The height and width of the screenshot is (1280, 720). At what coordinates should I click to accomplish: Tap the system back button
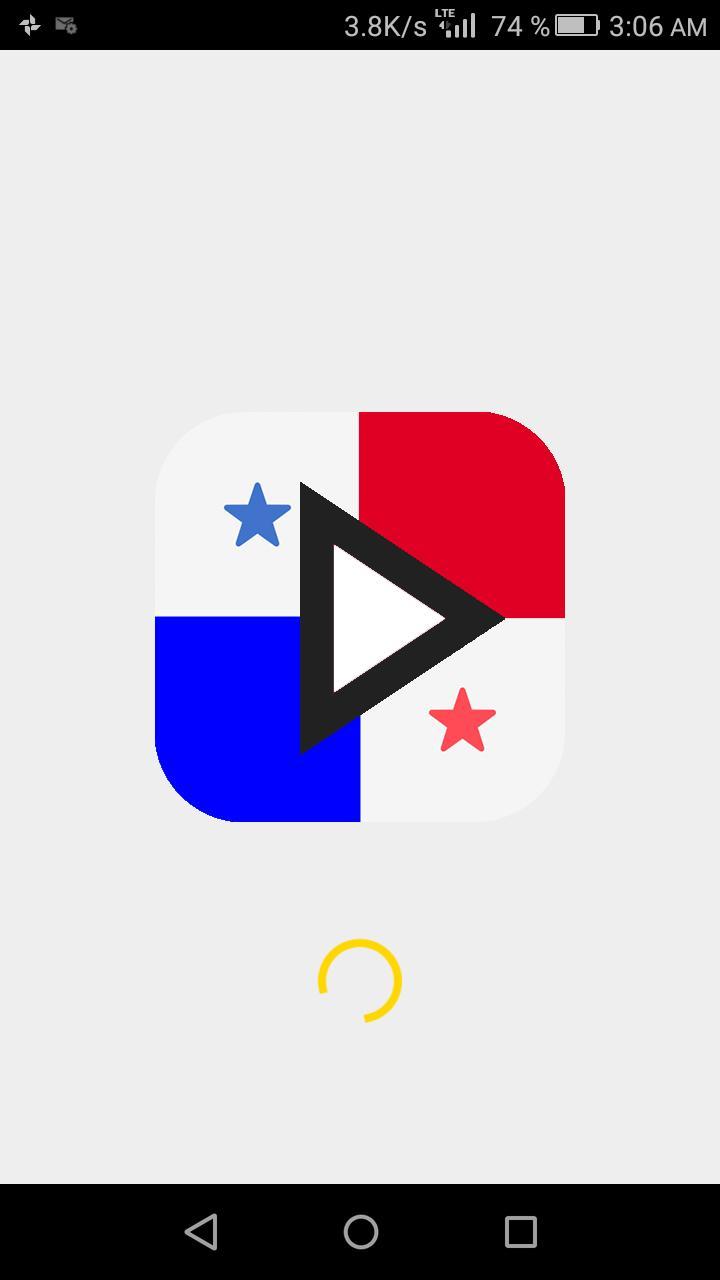coord(201,1231)
